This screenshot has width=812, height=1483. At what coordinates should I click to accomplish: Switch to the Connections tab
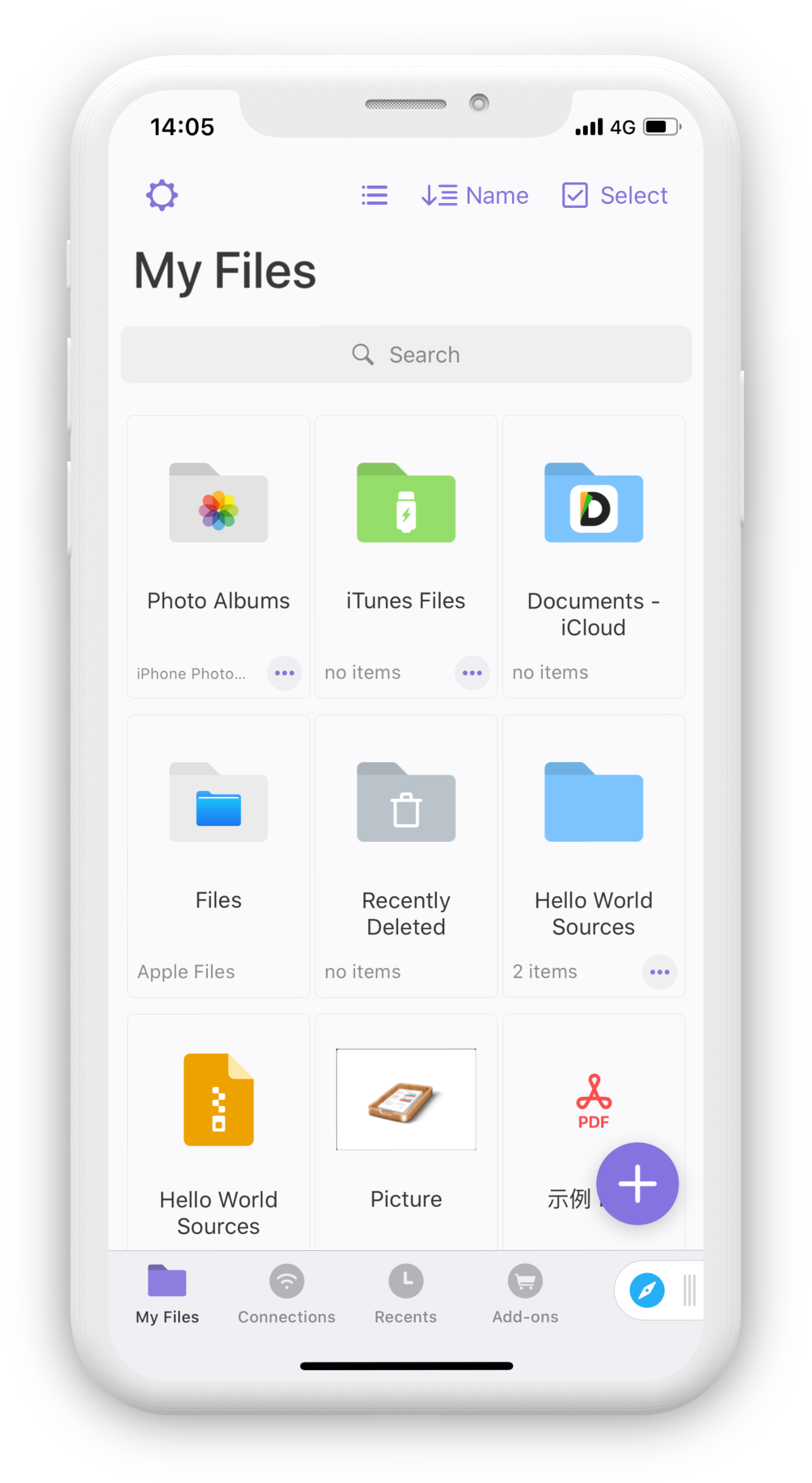pos(287,1293)
